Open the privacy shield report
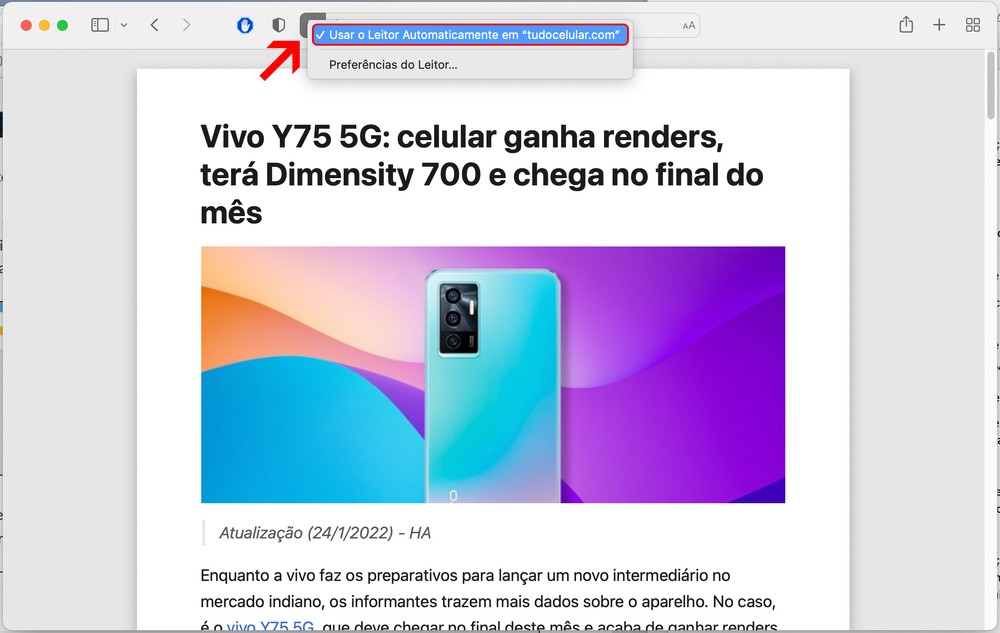The height and width of the screenshot is (633, 1000). click(279, 25)
